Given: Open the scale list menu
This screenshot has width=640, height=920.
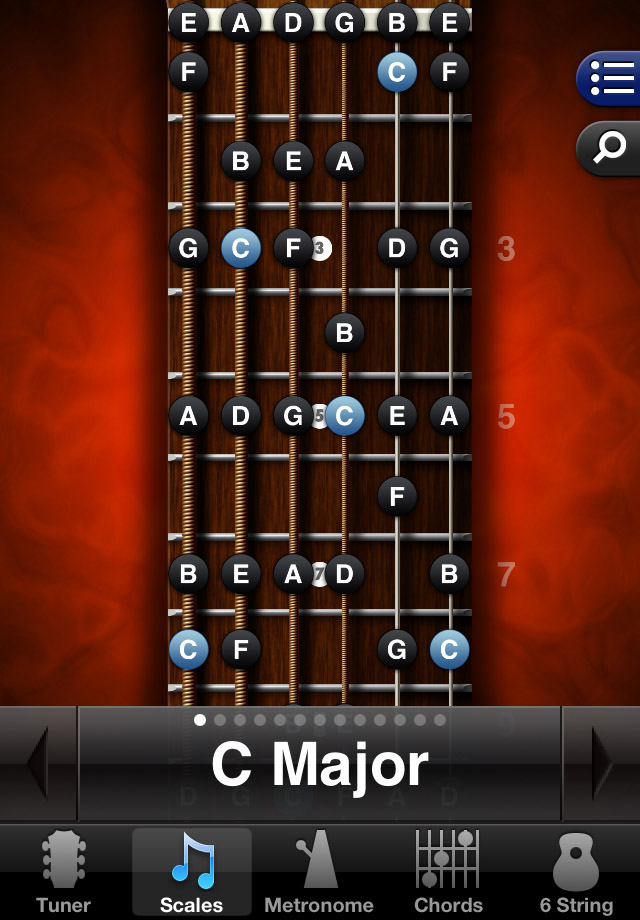Looking at the screenshot, I should 611,77.
